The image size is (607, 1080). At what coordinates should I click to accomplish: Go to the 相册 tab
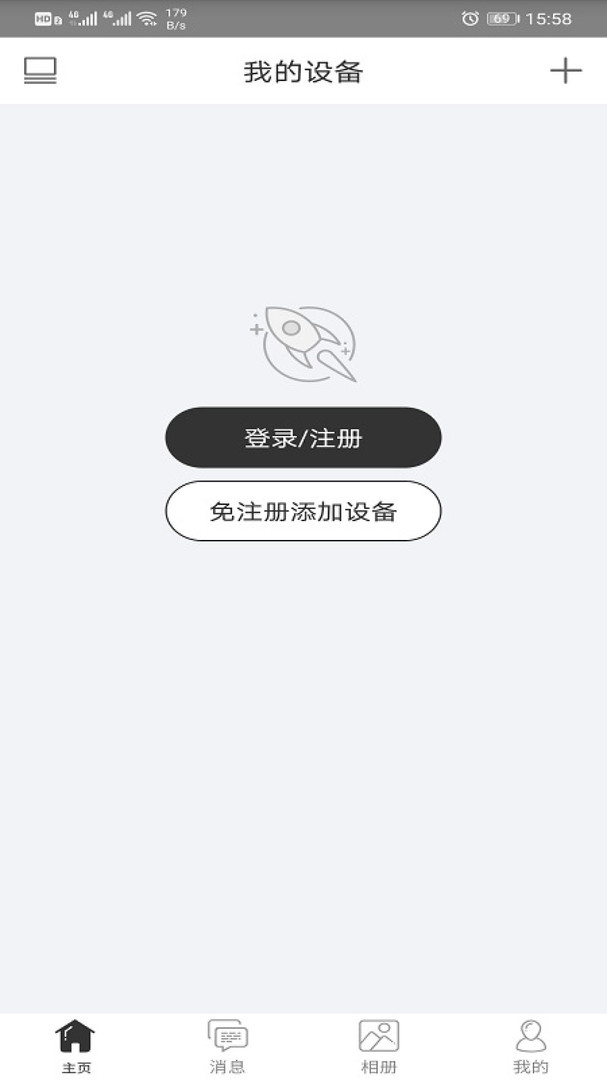click(379, 1046)
